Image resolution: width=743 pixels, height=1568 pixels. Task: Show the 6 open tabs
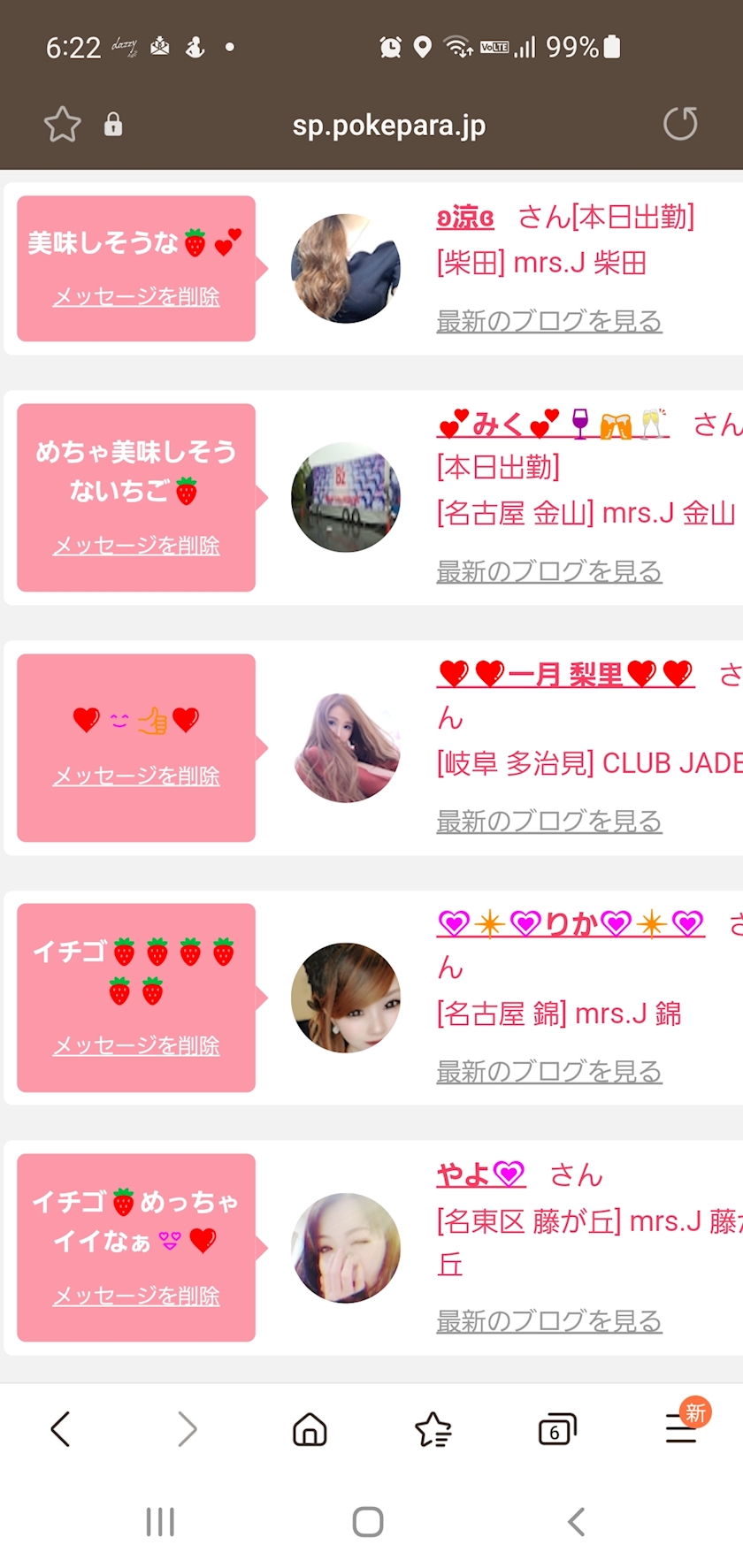pyautogui.click(x=557, y=1428)
